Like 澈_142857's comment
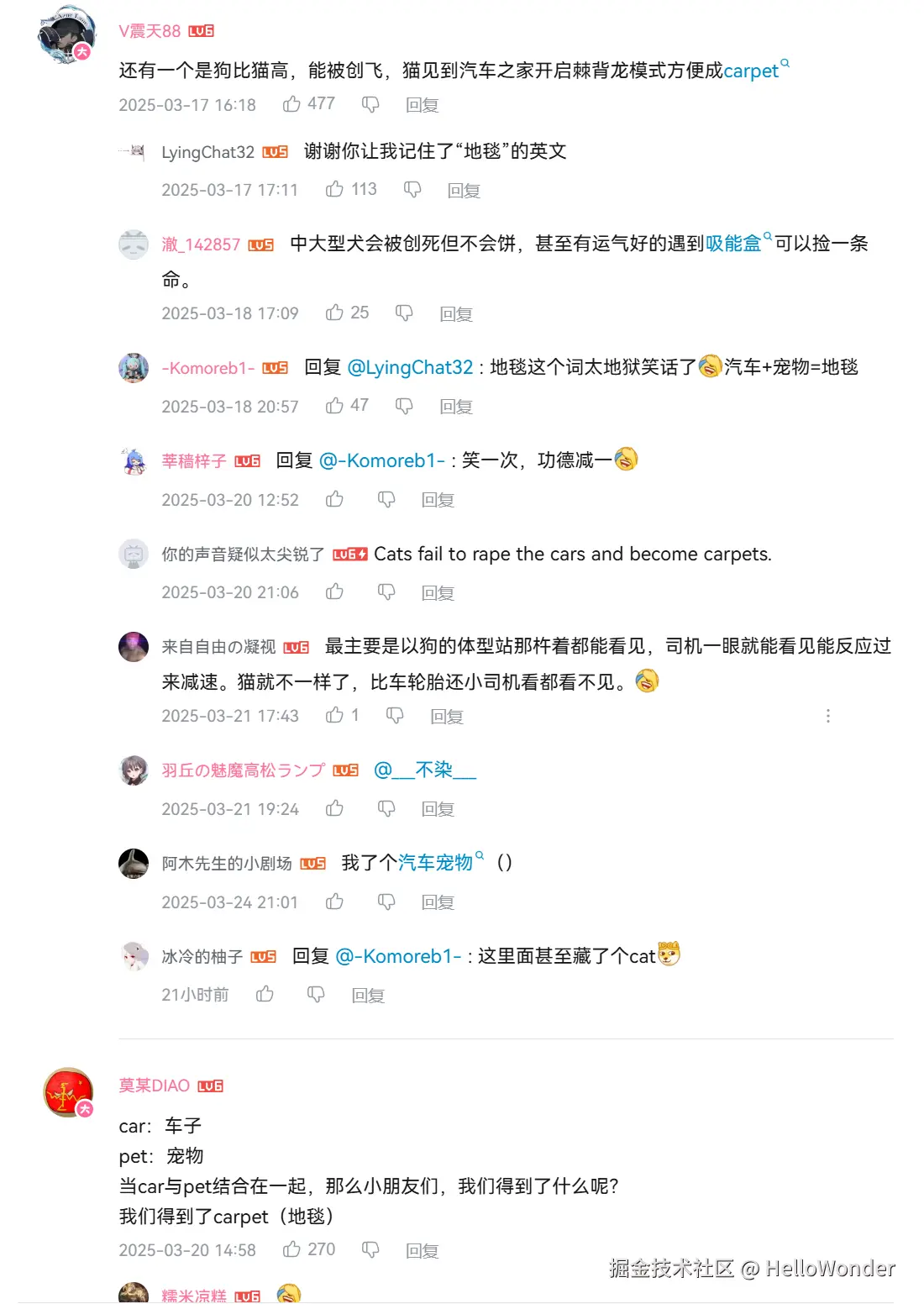 point(336,313)
